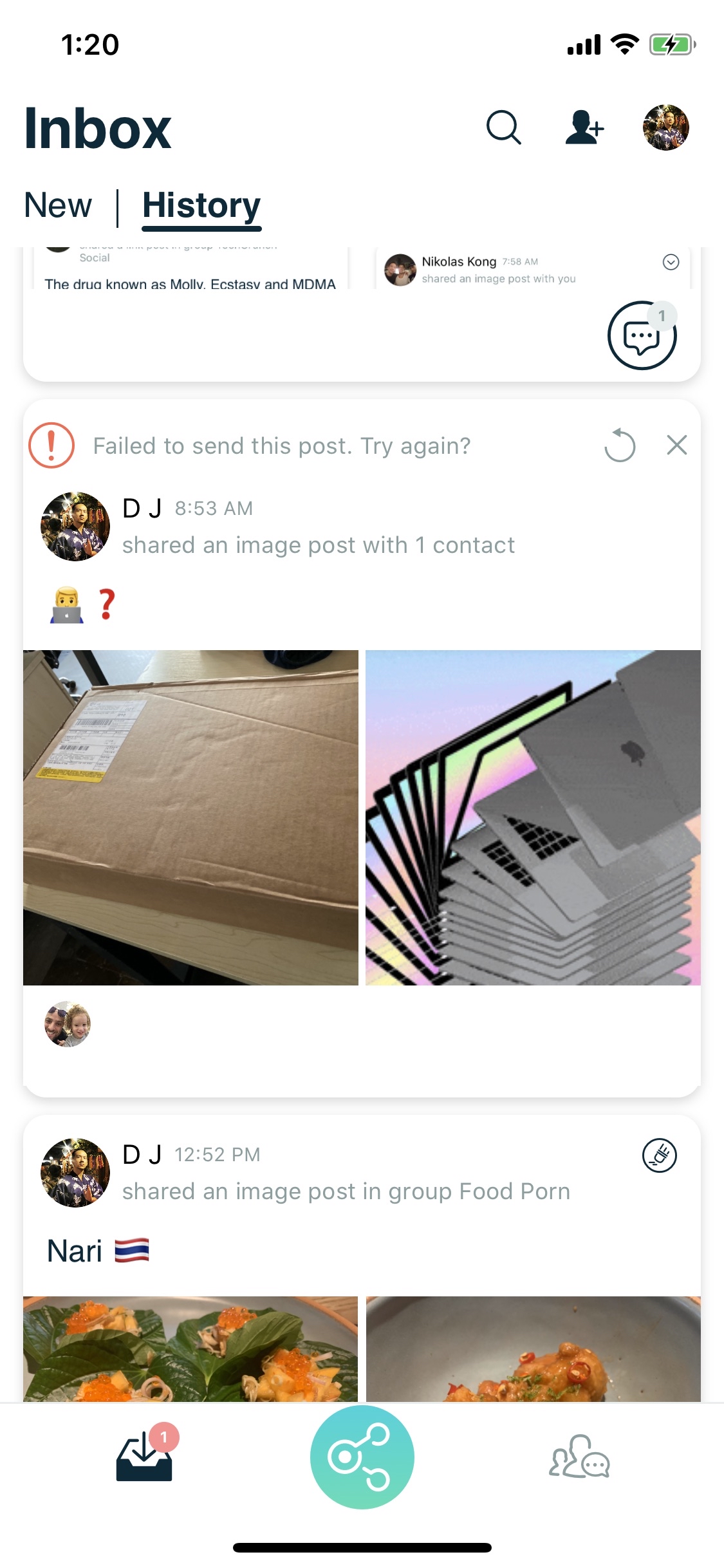
Task: Open my profile avatar in the header
Action: (x=665, y=127)
